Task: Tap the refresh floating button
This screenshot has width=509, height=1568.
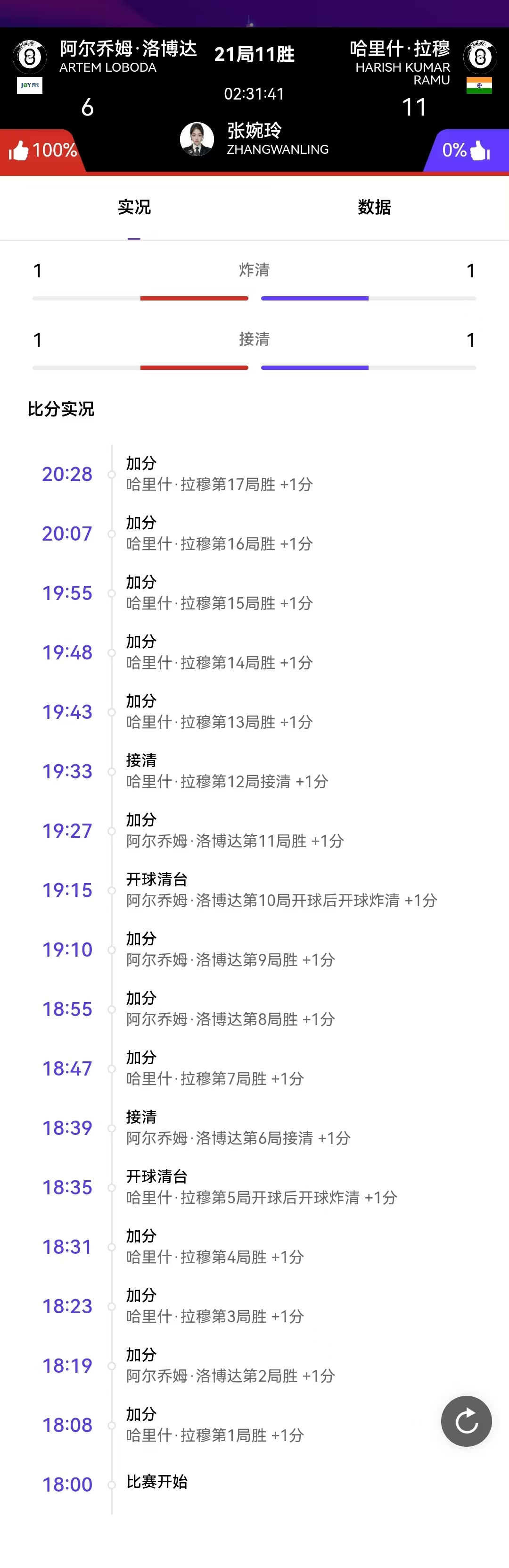Action: coord(466,1421)
